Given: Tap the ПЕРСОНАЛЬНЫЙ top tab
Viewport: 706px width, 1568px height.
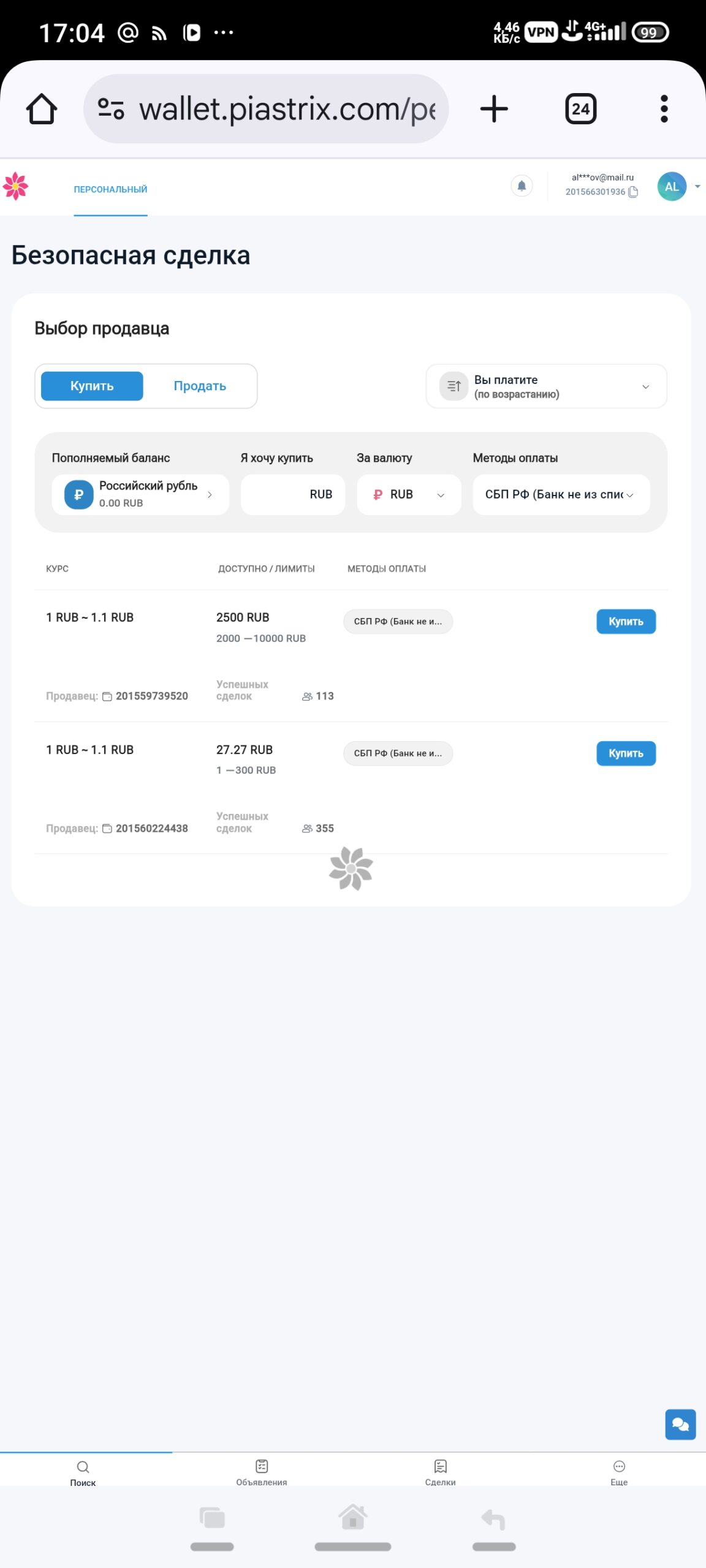Looking at the screenshot, I should tap(110, 189).
